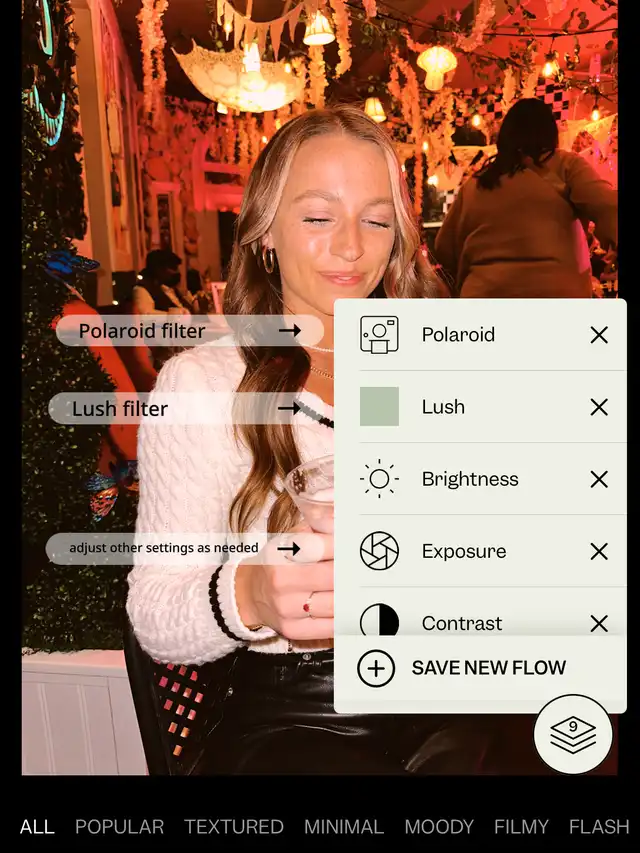Viewport: 640px width, 853px height.
Task: Switch to the ALL presets tab
Action: 37,827
